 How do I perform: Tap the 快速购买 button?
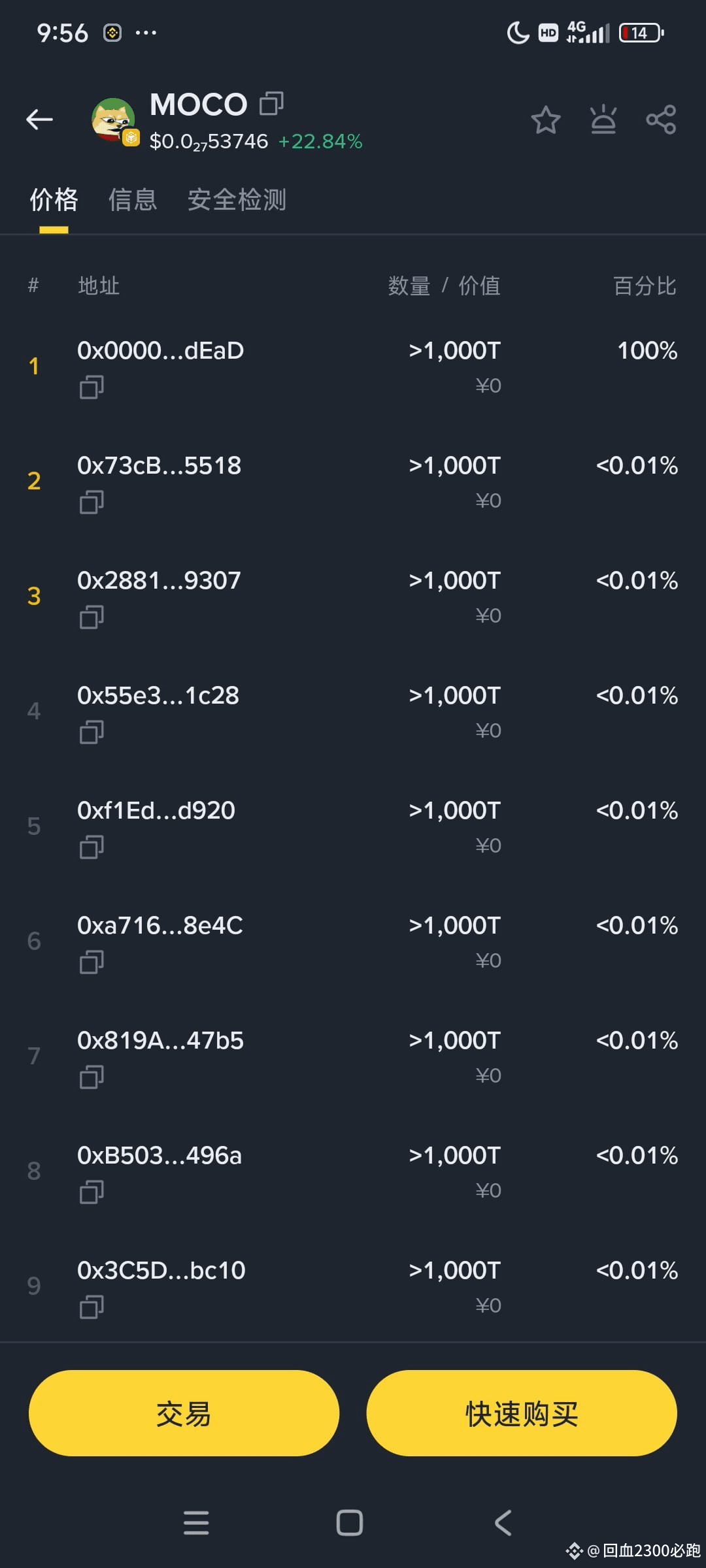tap(522, 1414)
